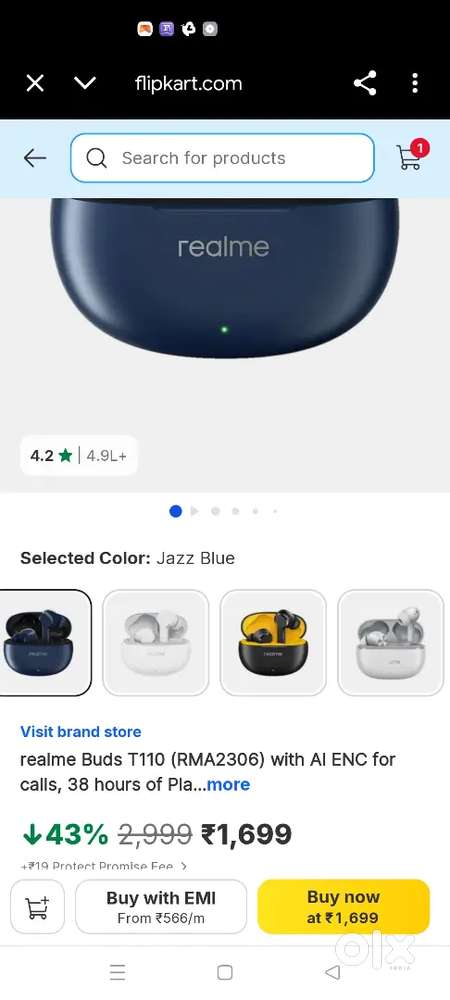Expand the product title with more
This screenshot has height=1000, width=450.
pos(228,784)
